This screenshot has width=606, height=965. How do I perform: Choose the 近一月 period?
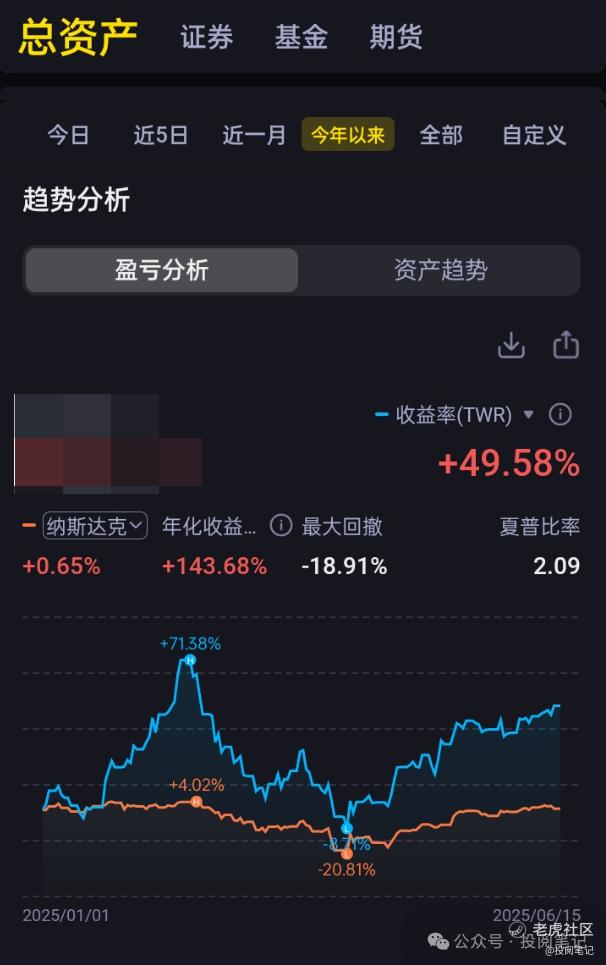point(254,135)
